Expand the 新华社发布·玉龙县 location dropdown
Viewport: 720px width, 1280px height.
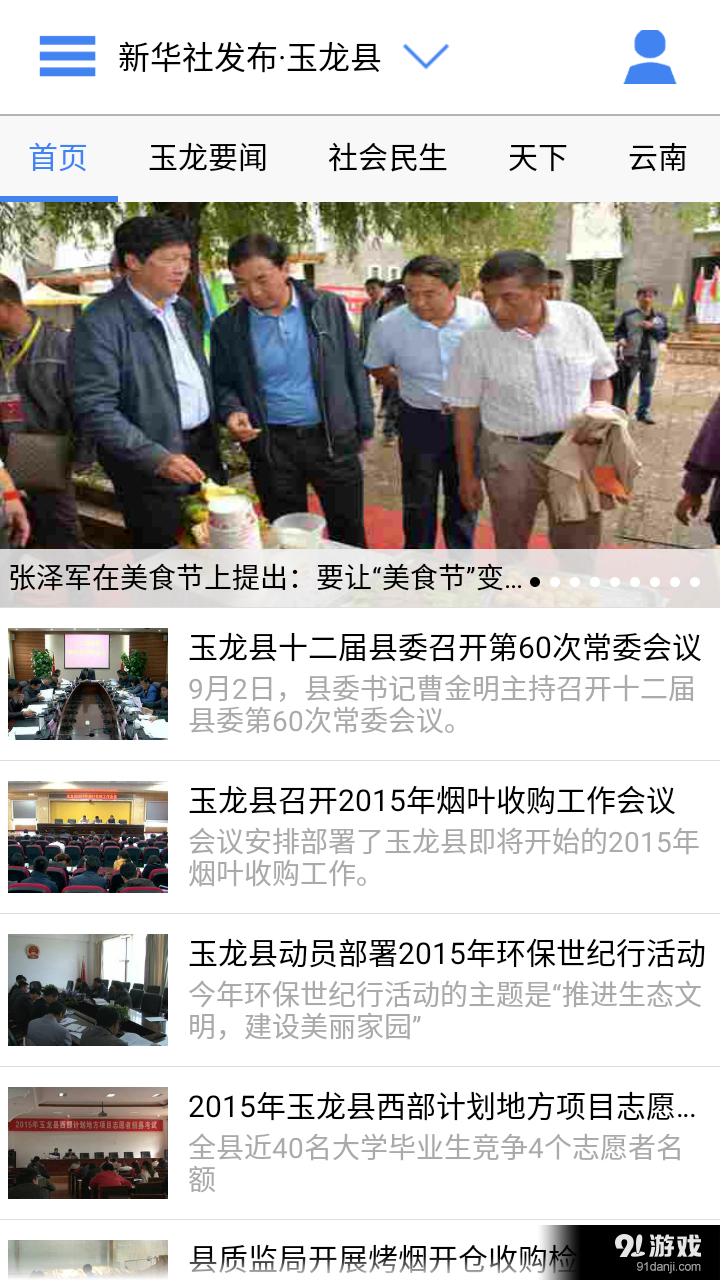coord(425,56)
